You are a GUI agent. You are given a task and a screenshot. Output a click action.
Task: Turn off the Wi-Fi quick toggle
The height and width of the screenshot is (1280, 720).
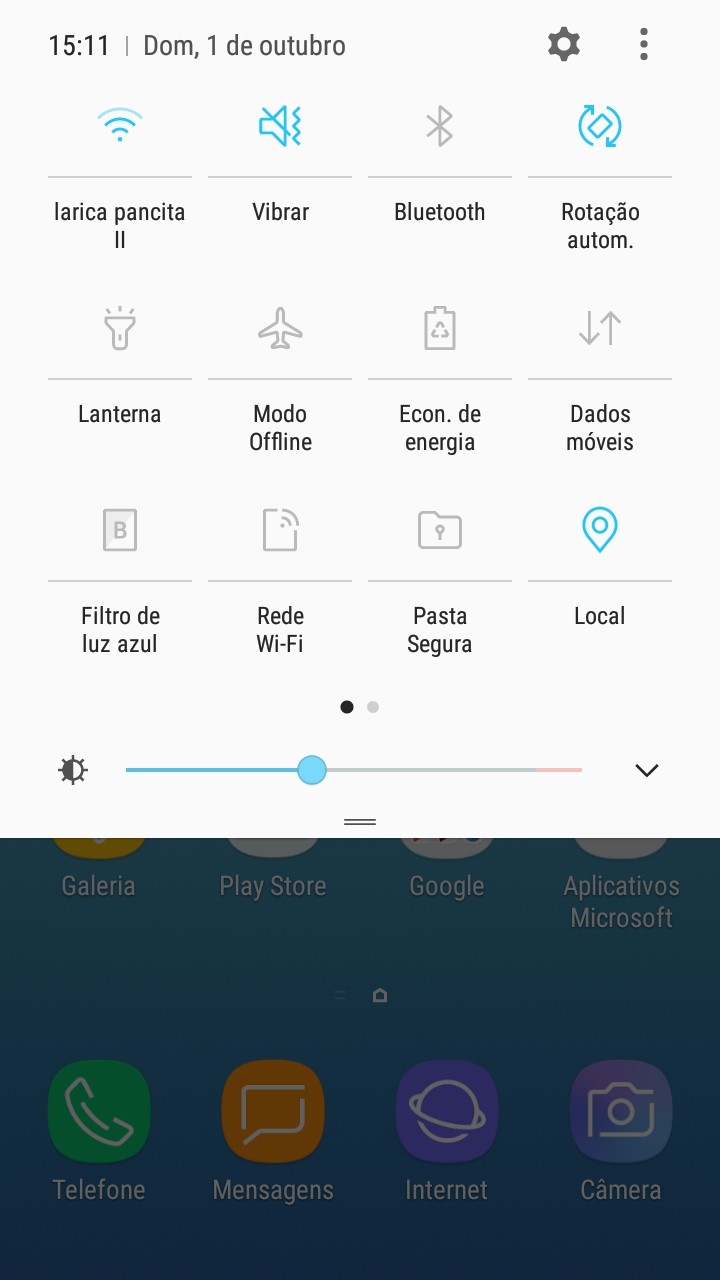pyautogui.click(x=120, y=127)
